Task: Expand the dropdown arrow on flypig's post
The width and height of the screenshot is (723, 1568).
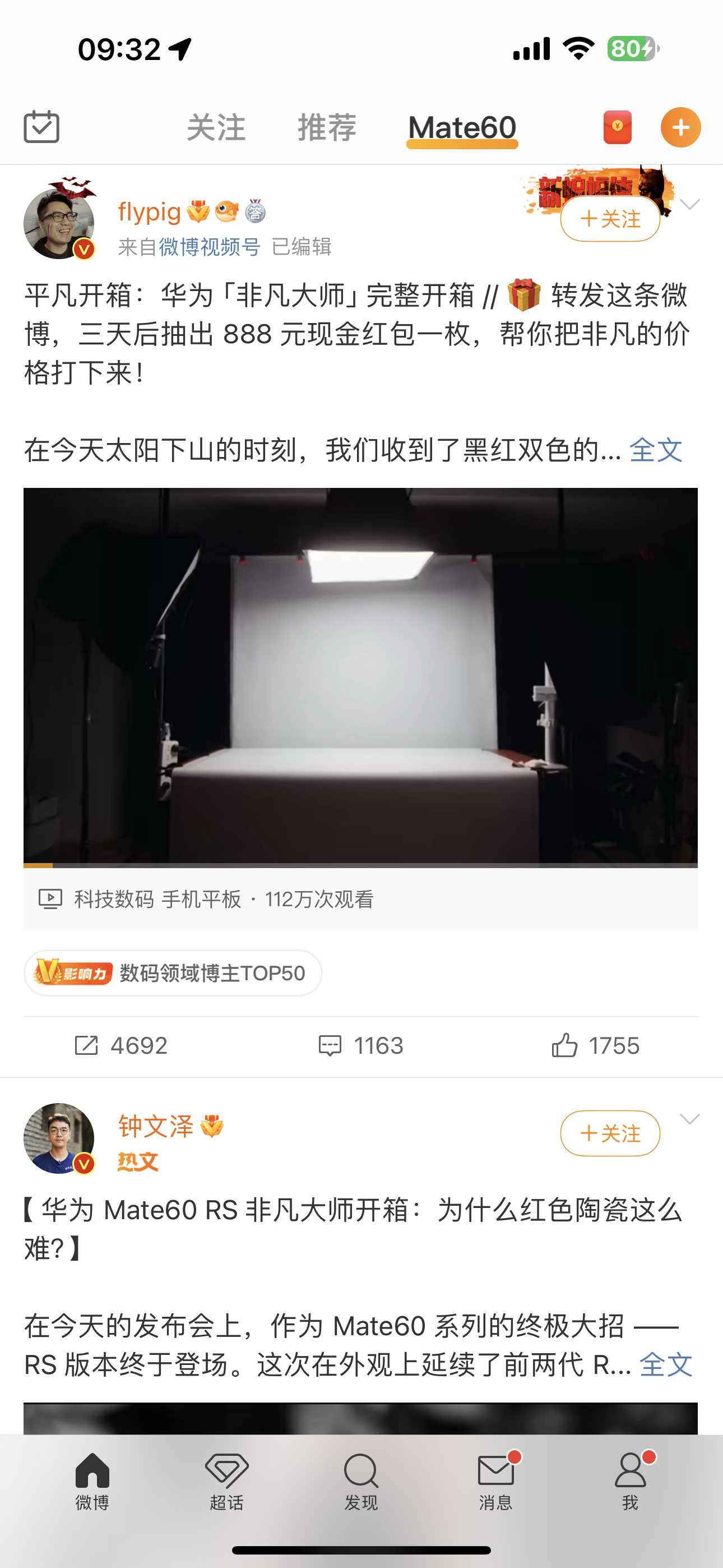Action: [x=689, y=204]
